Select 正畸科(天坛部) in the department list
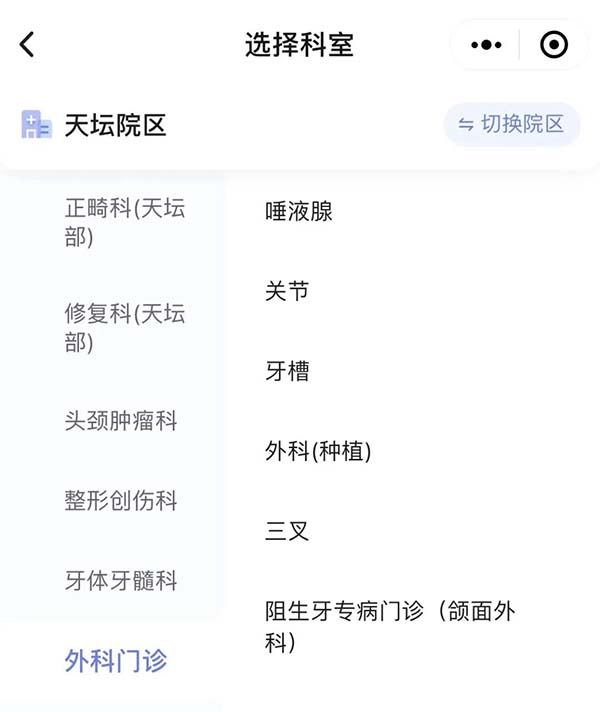 125,223
